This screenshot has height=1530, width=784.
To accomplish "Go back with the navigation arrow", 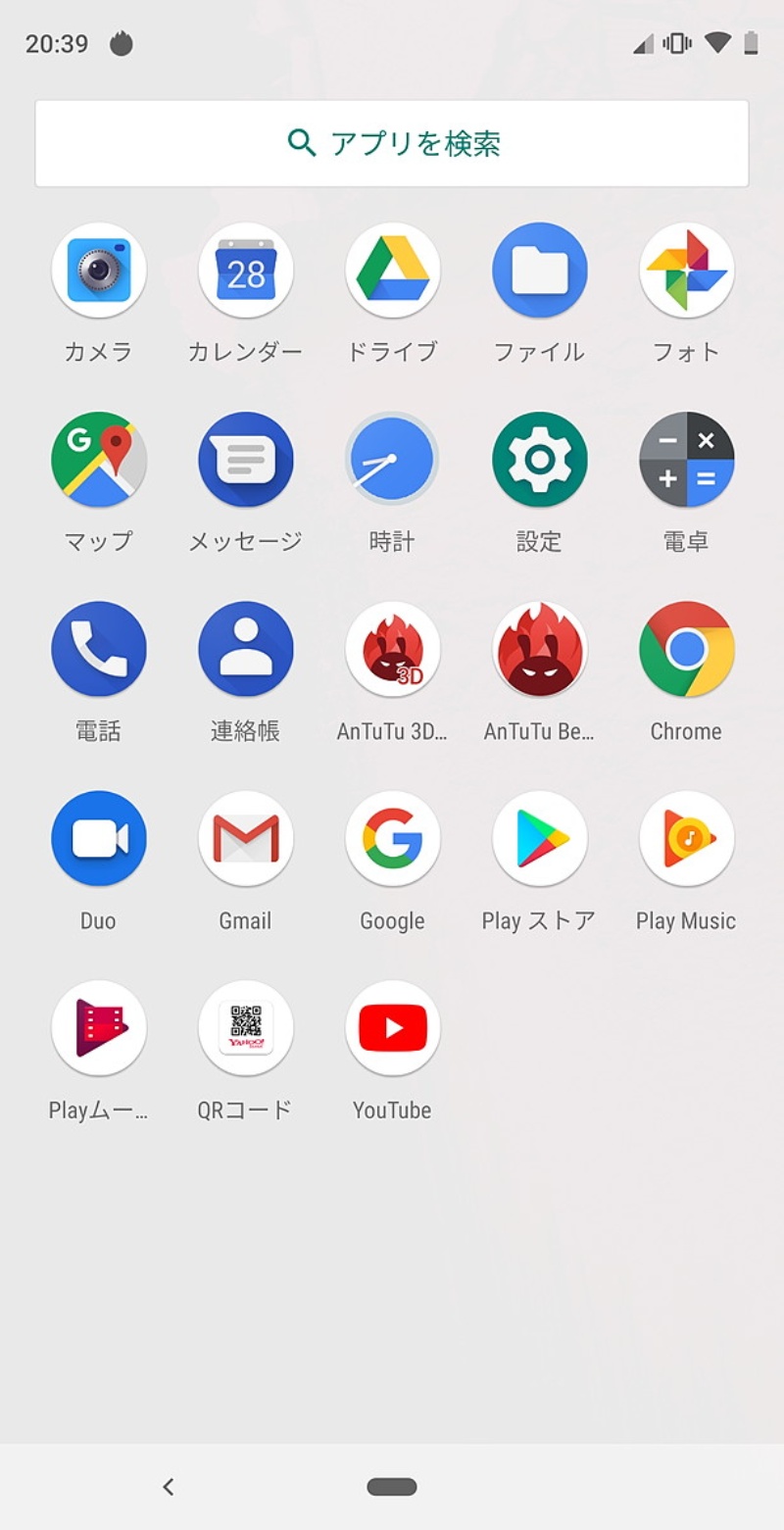I will [168, 1487].
